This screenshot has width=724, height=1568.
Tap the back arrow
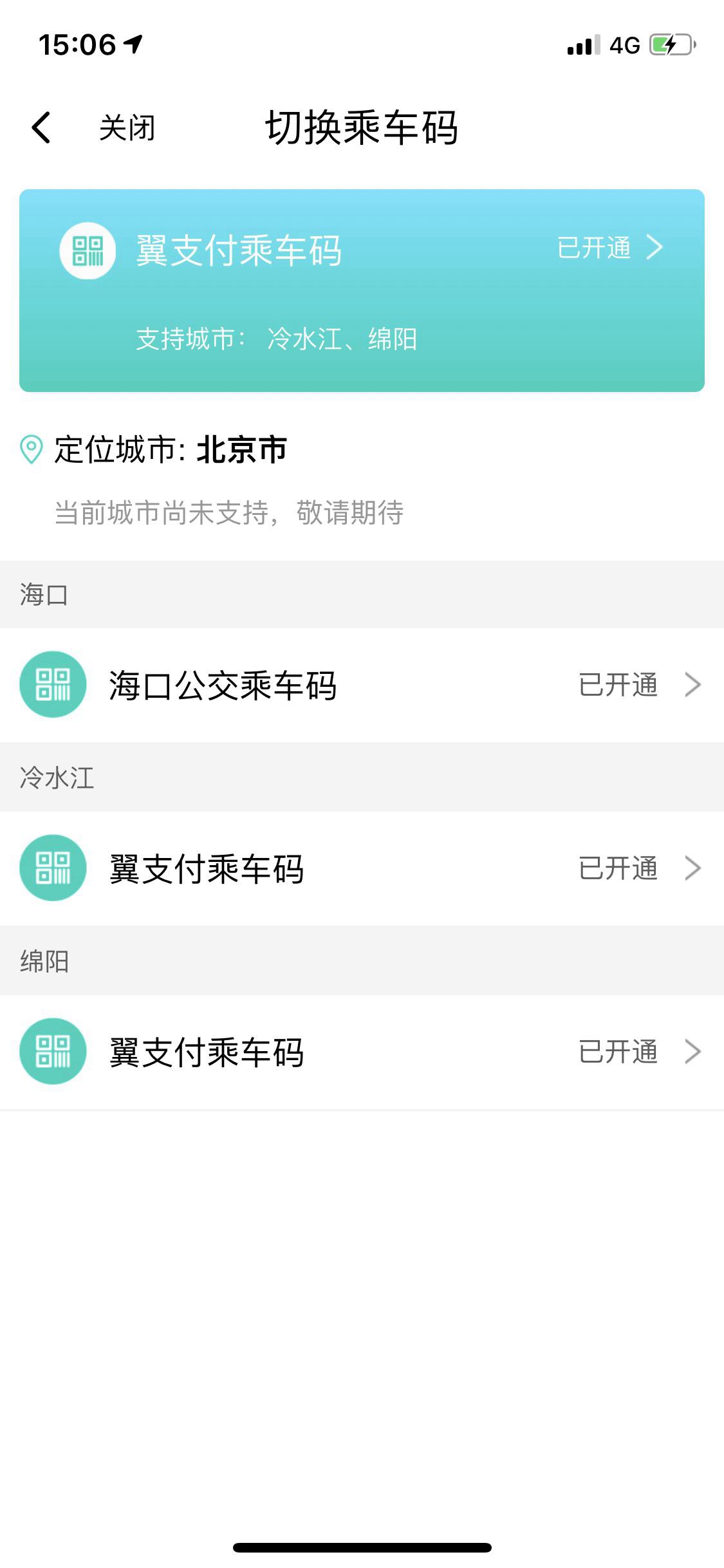(x=41, y=127)
